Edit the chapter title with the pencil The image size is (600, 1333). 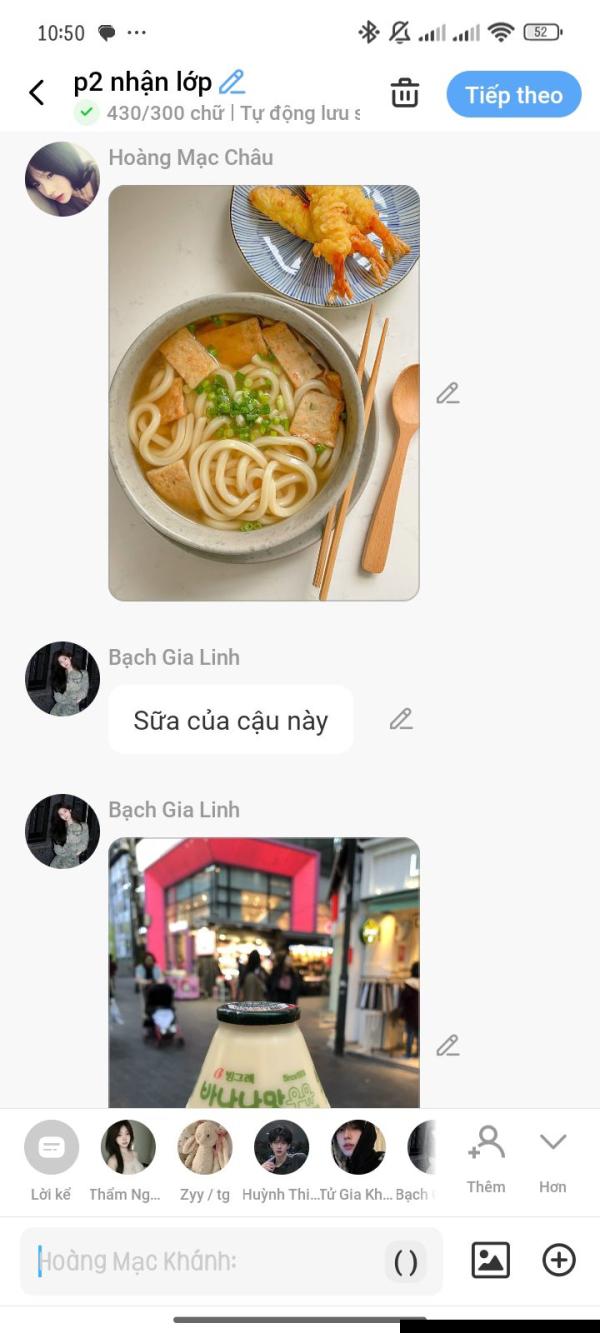(x=232, y=82)
